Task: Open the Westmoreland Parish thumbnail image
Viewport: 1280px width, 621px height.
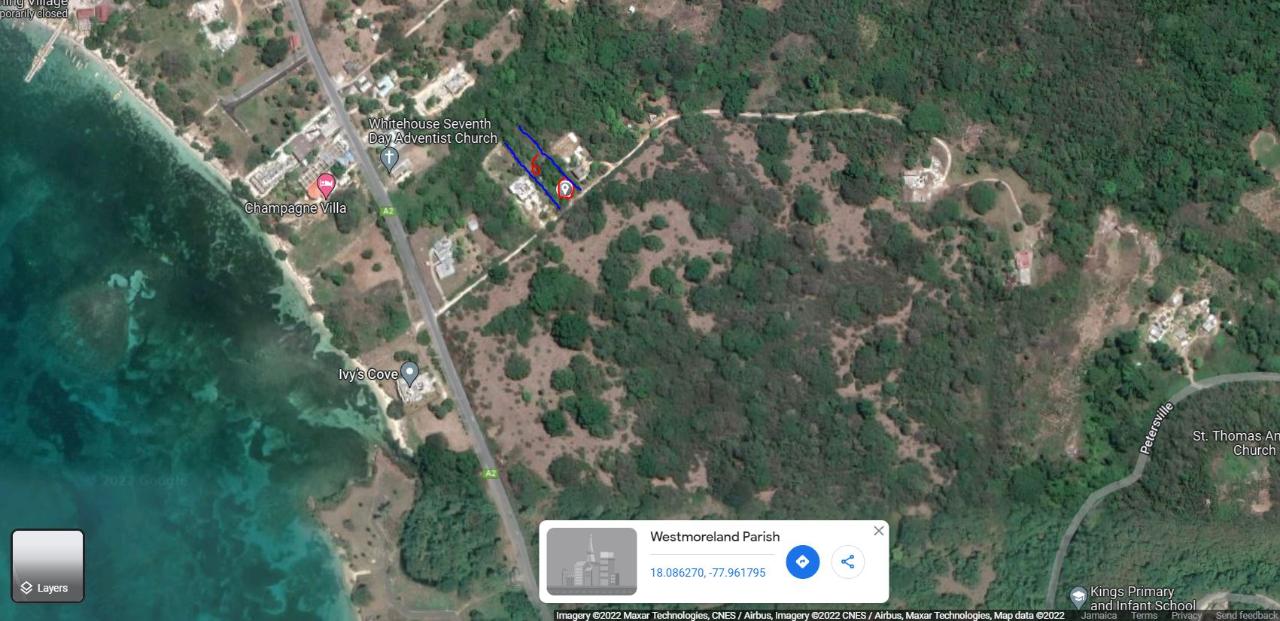Action: (x=592, y=561)
